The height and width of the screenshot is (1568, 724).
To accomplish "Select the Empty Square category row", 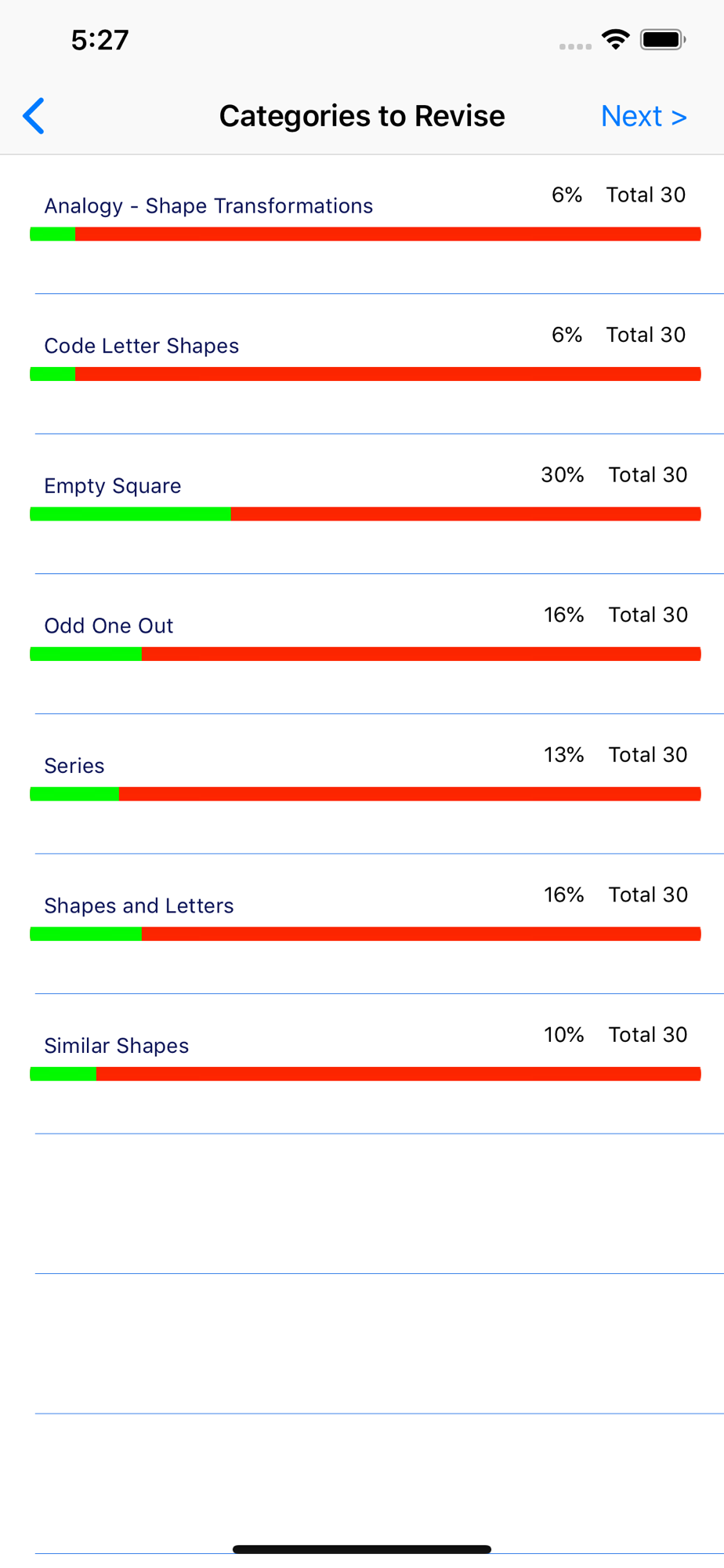I will coord(362,504).
